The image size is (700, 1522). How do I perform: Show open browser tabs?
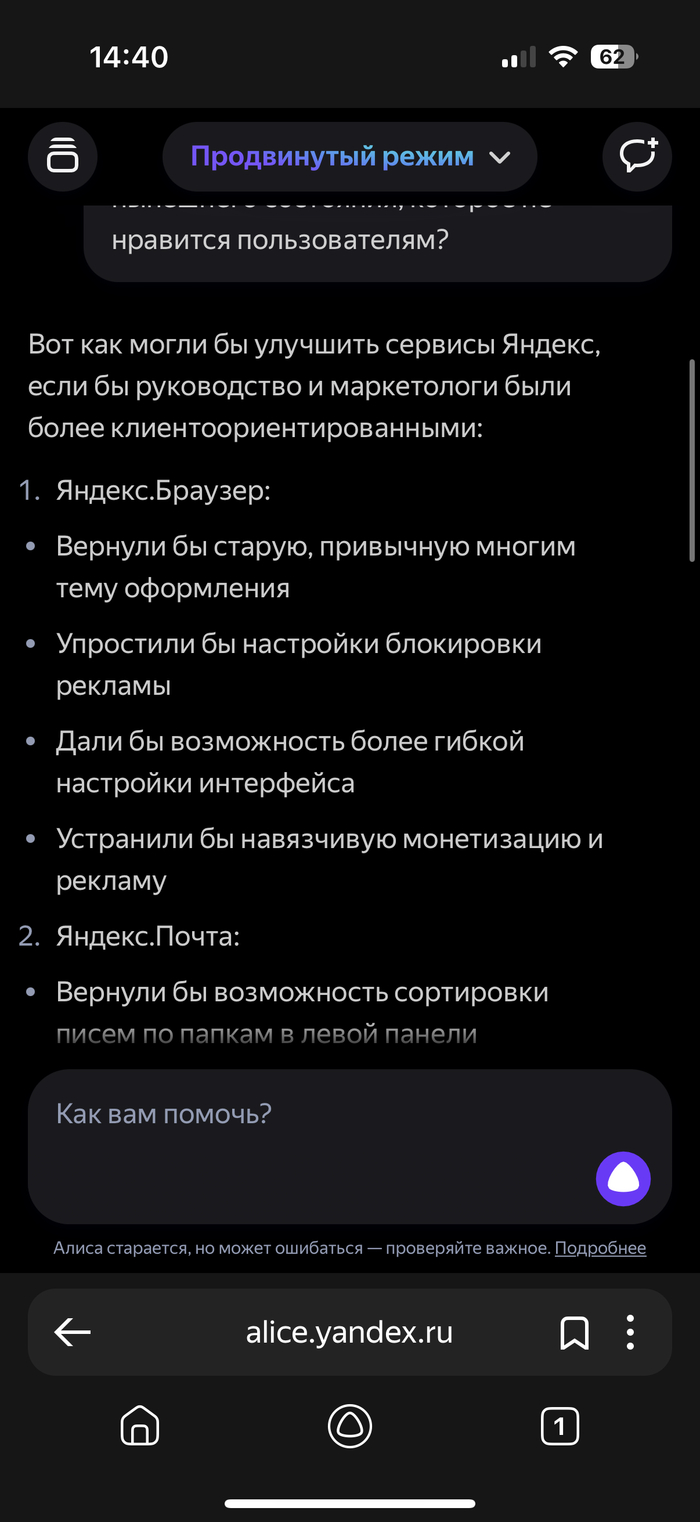[x=560, y=1426]
